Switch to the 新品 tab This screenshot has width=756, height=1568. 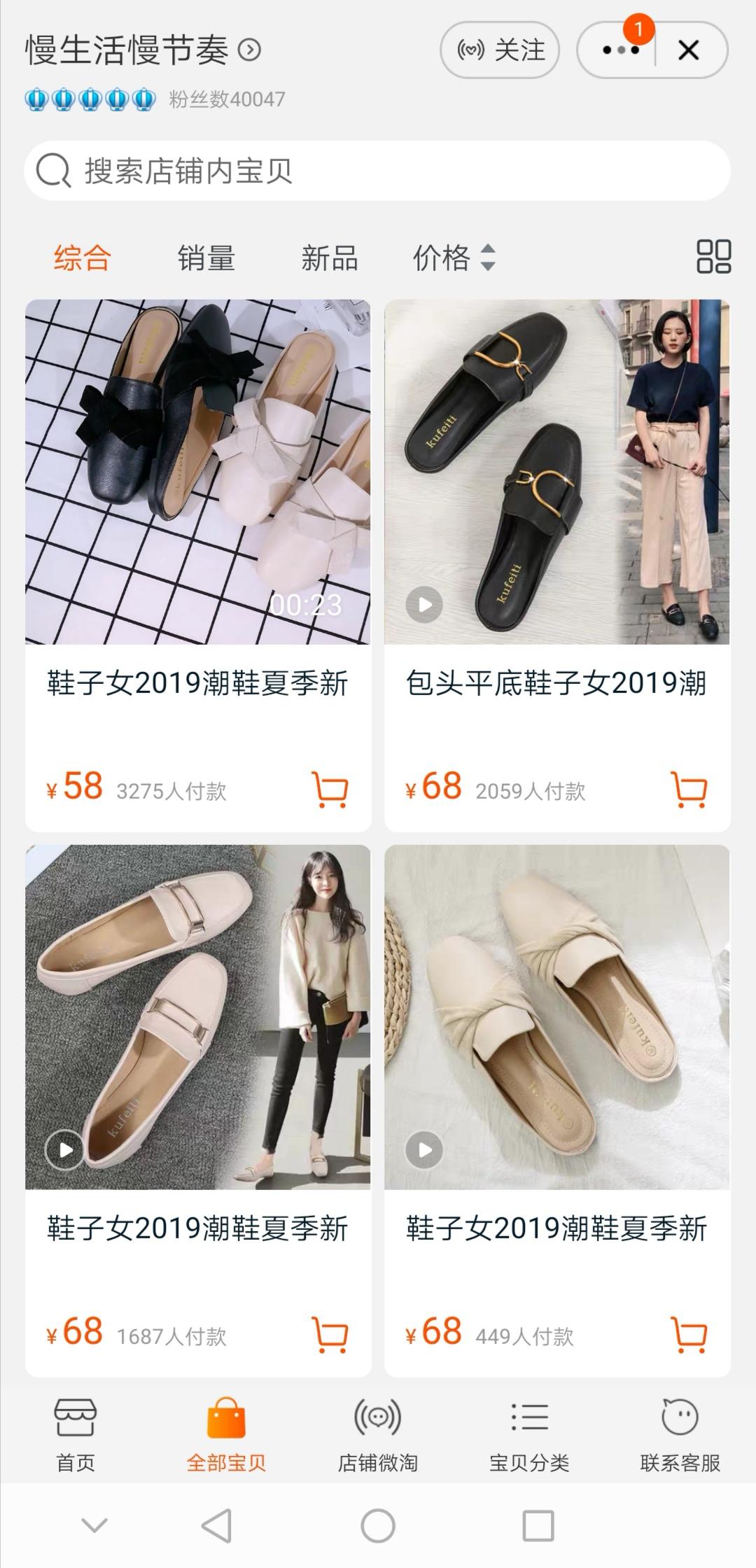pyautogui.click(x=329, y=258)
